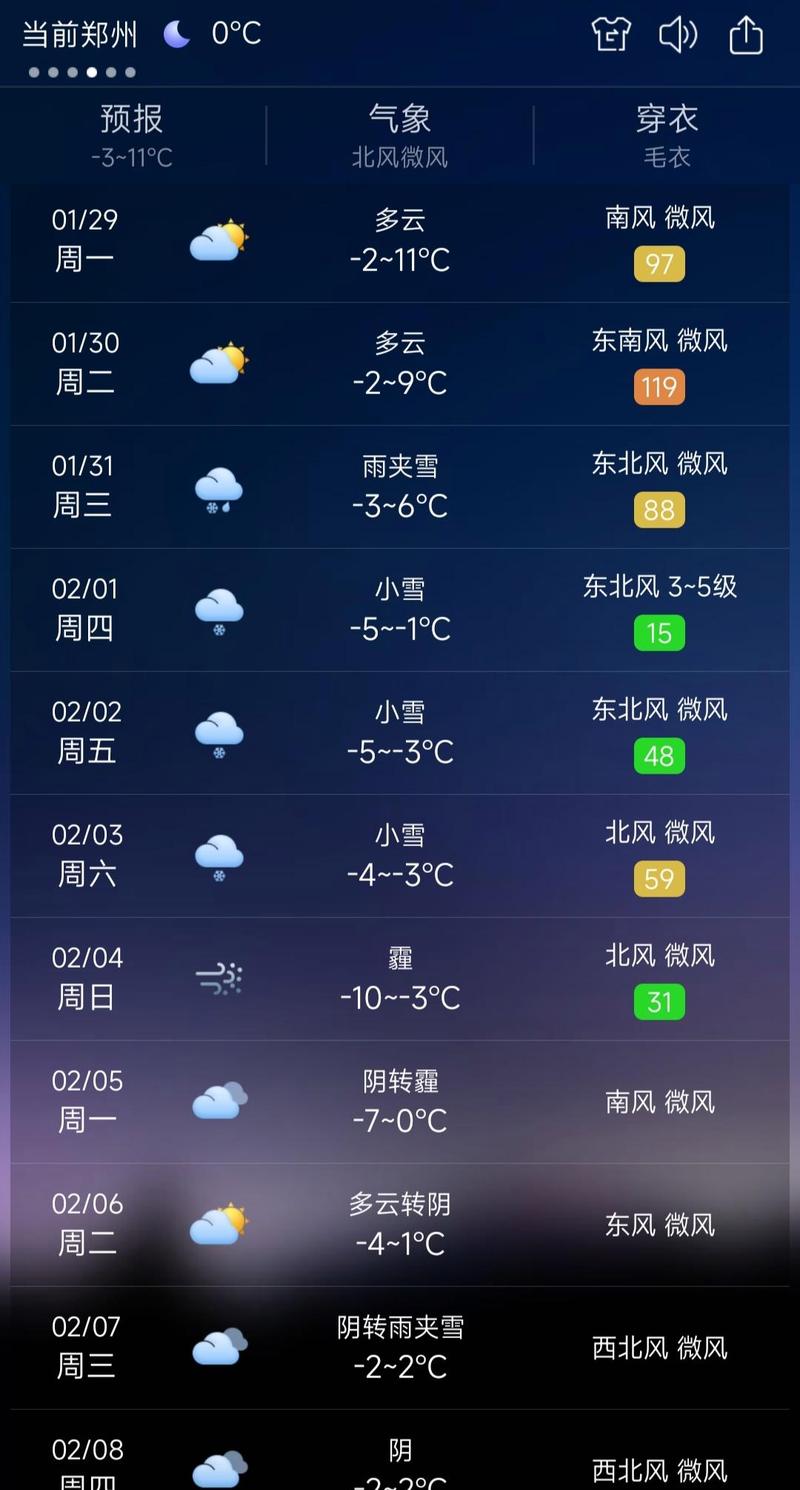Tap the green AQI badge showing 15
The image size is (800, 1490).
tap(659, 633)
